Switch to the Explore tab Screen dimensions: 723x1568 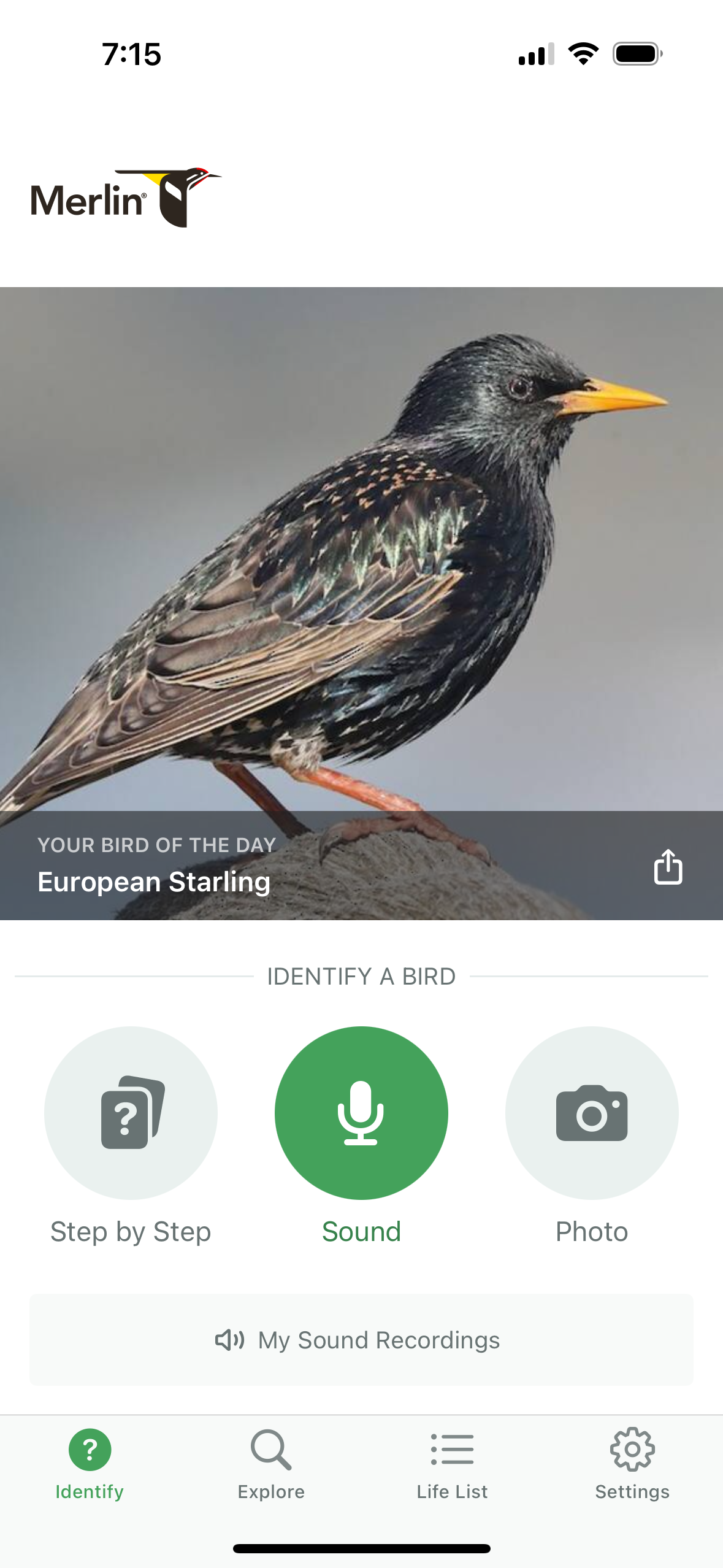pyautogui.click(x=271, y=1464)
